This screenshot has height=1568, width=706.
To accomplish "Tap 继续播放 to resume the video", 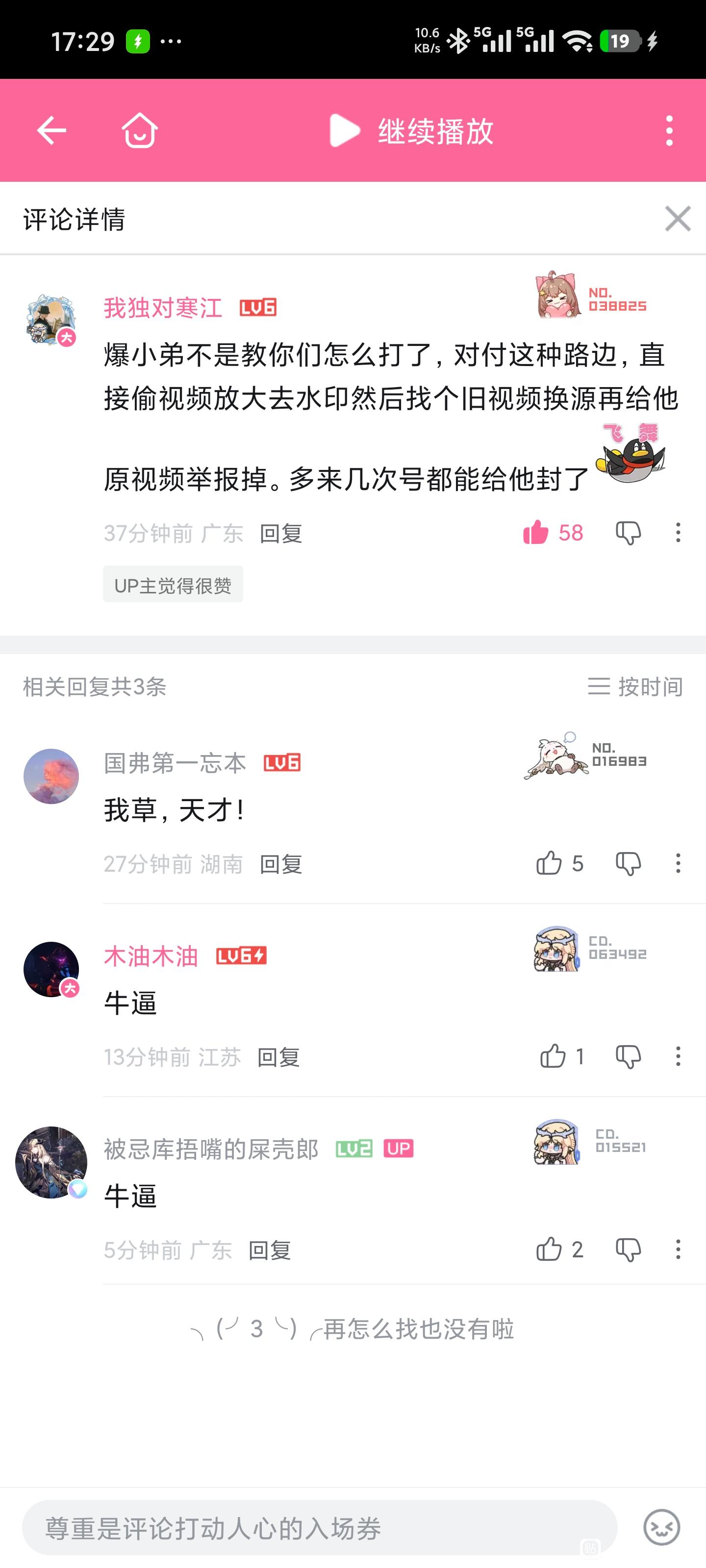I will coord(412,130).
